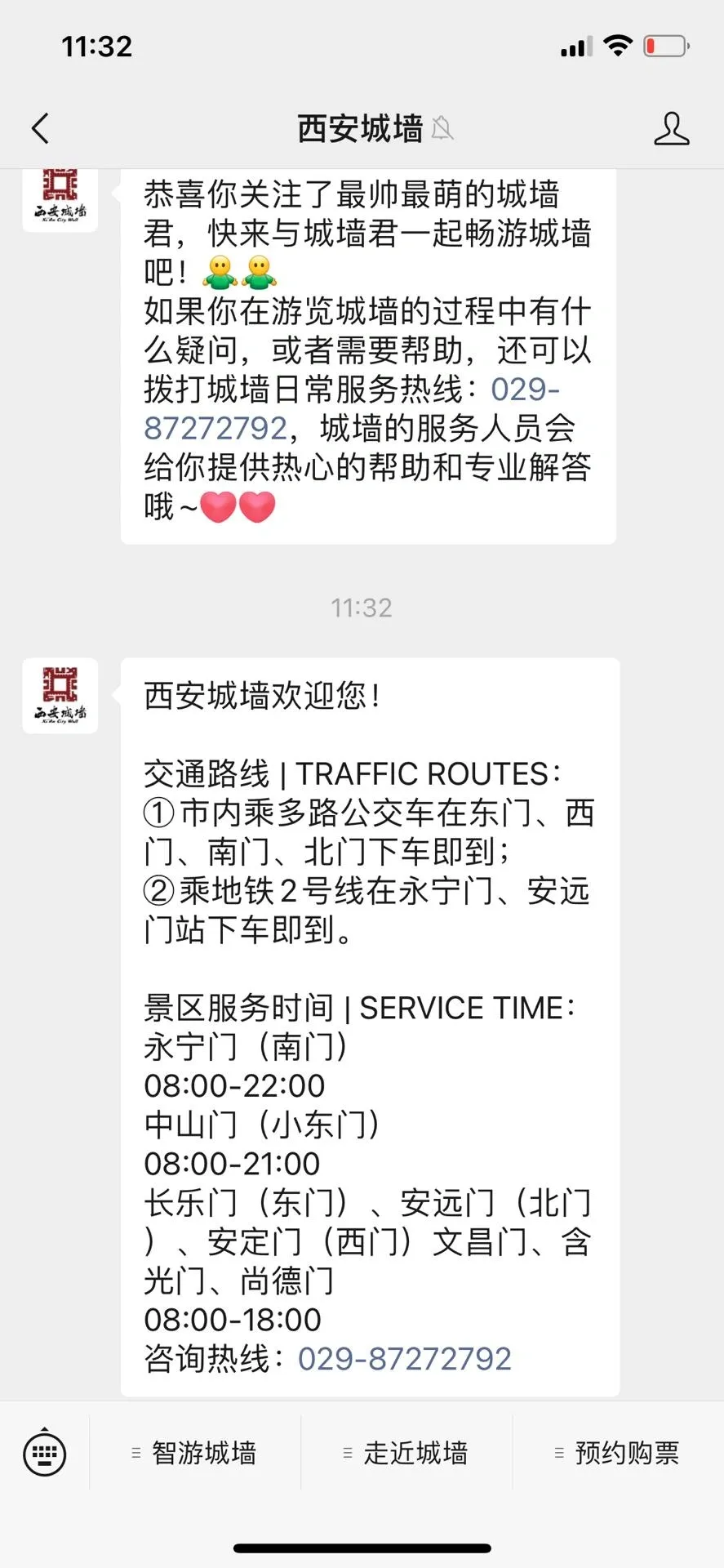The height and width of the screenshot is (1568, 724).
Task: Call the hotline number after 咨询热线
Action: [404, 1359]
